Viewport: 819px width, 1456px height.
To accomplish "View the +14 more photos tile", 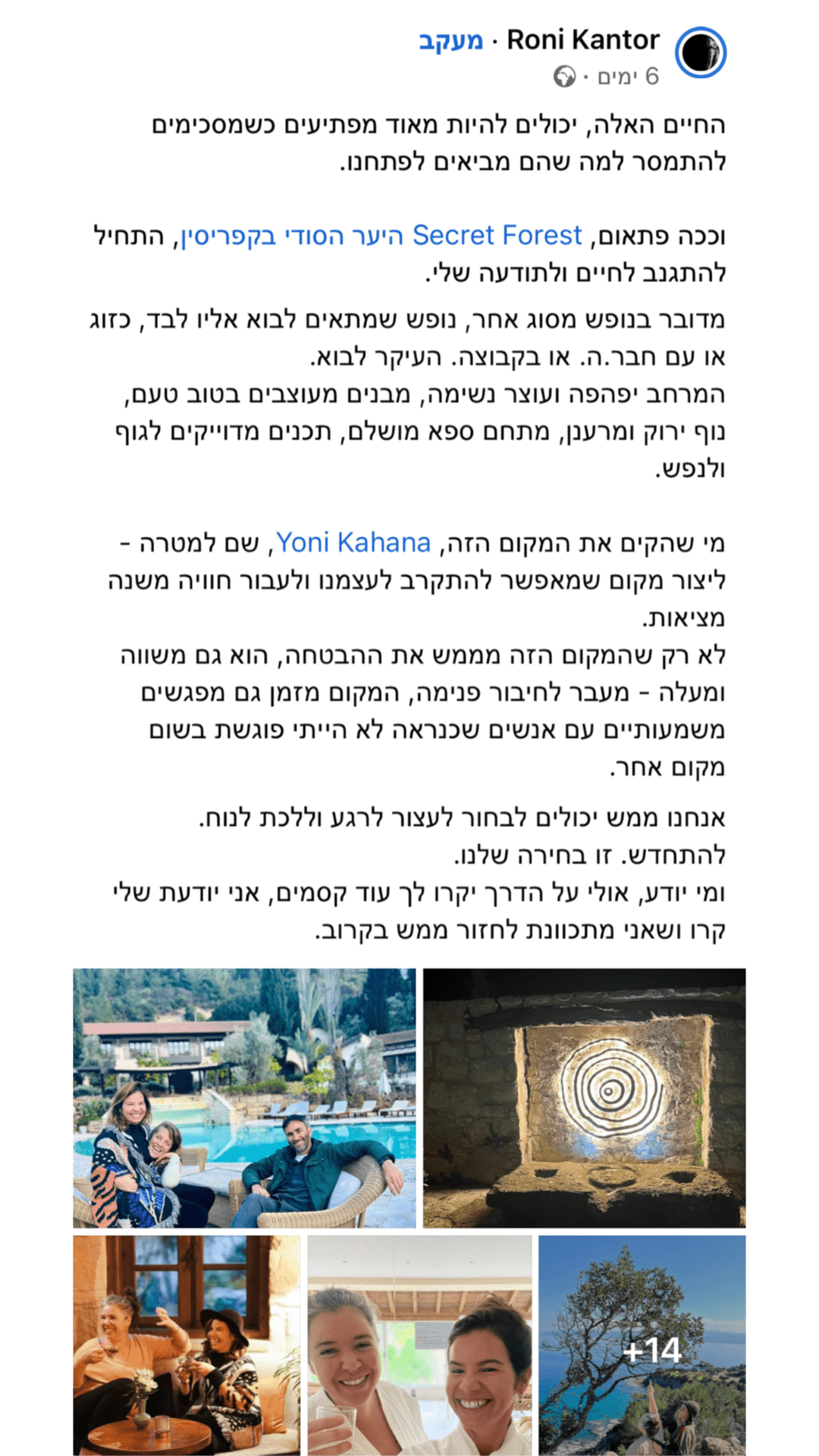I will click(642, 1345).
